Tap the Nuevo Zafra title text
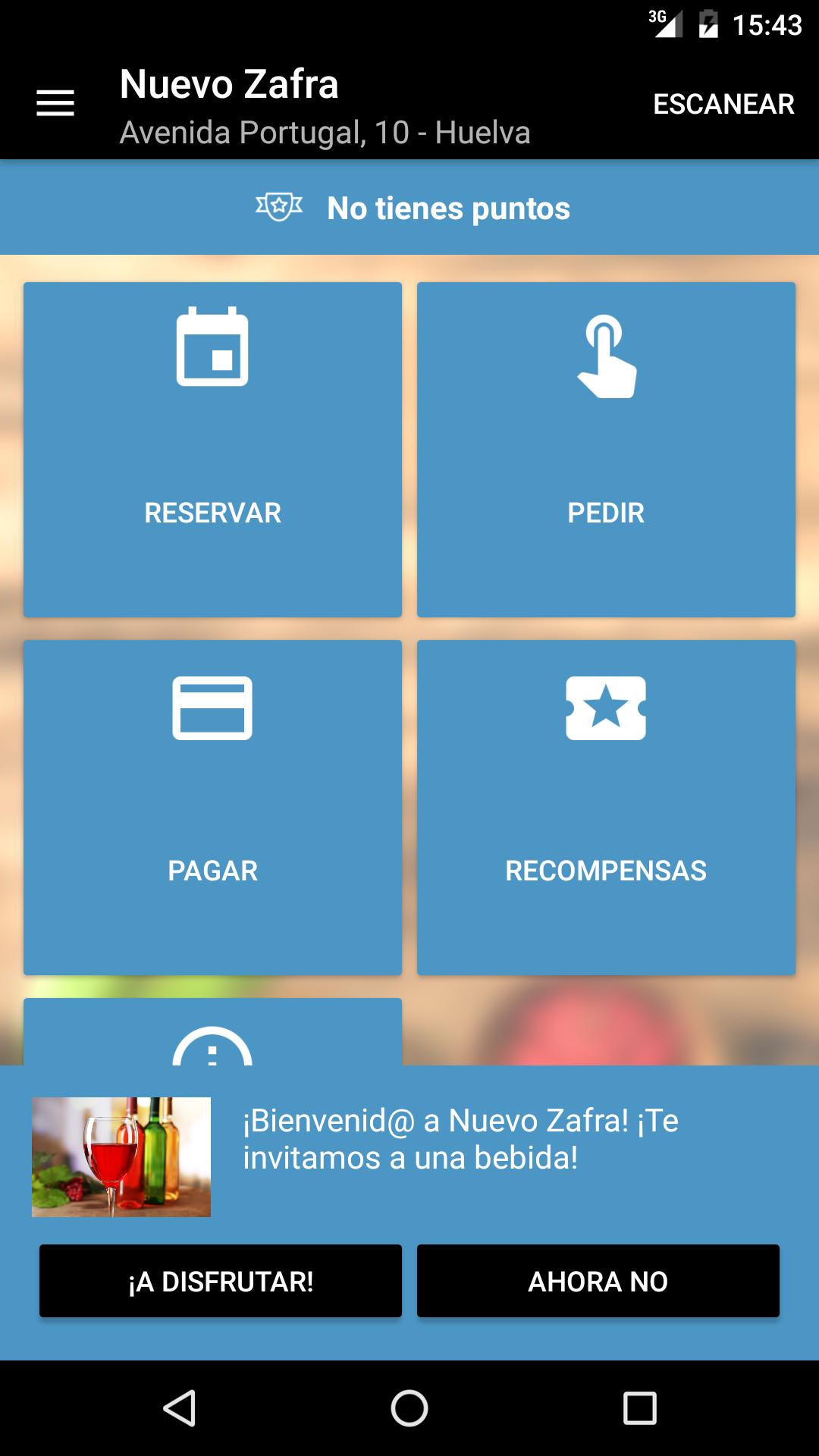Viewport: 819px width, 1456px height. [228, 84]
